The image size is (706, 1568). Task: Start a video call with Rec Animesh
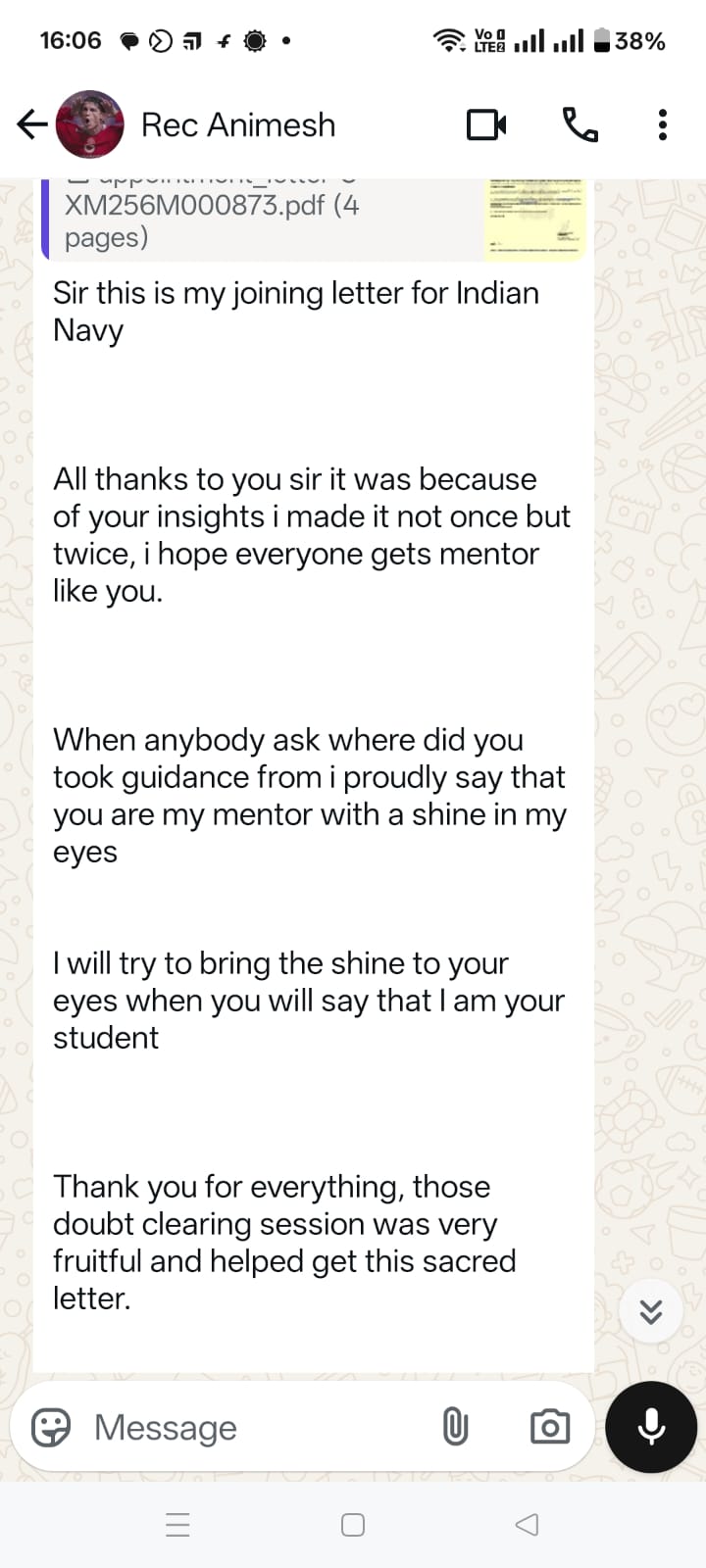click(485, 124)
